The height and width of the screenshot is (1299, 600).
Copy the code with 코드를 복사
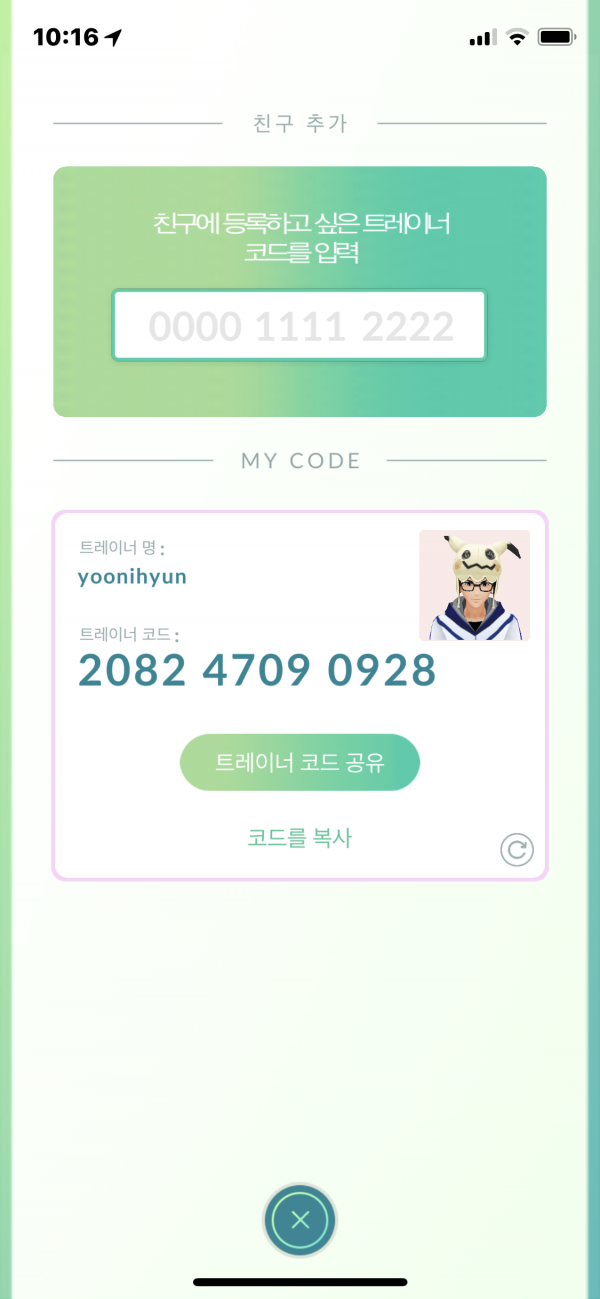coord(299,838)
